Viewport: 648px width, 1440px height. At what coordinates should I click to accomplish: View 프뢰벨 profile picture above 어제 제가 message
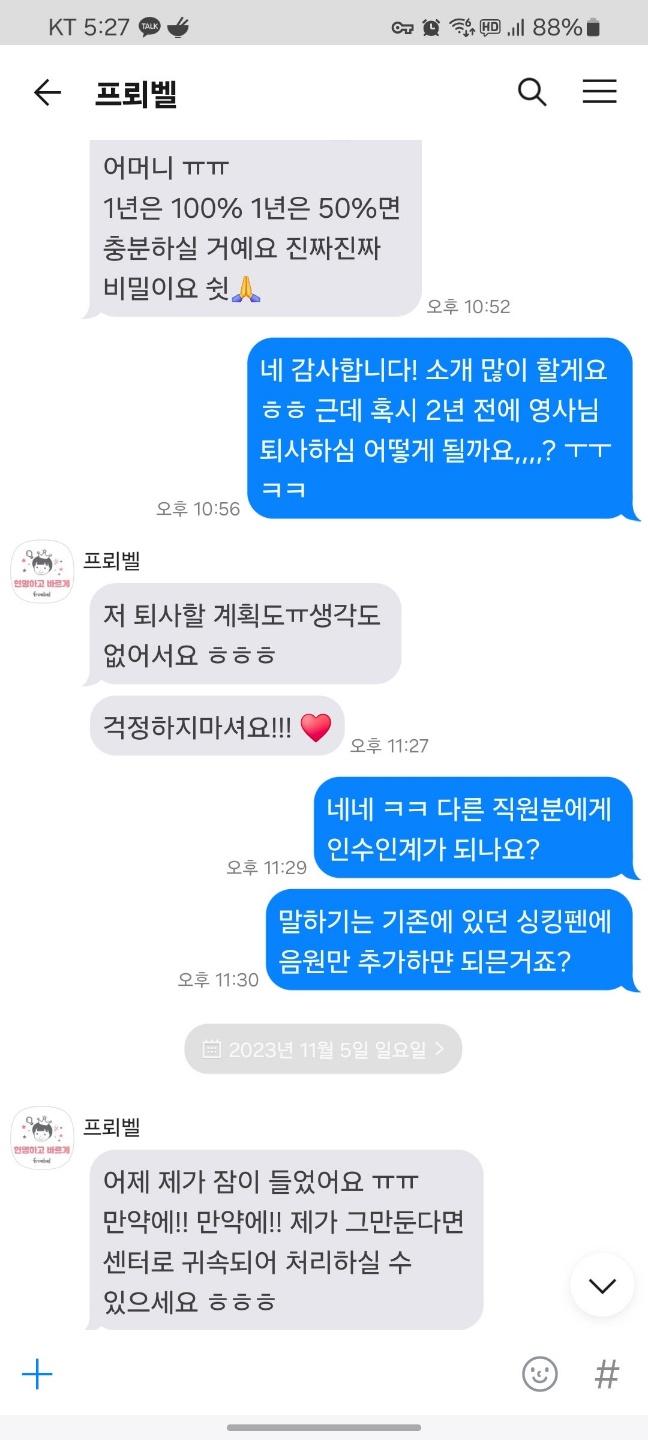[x=42, y=1137]
